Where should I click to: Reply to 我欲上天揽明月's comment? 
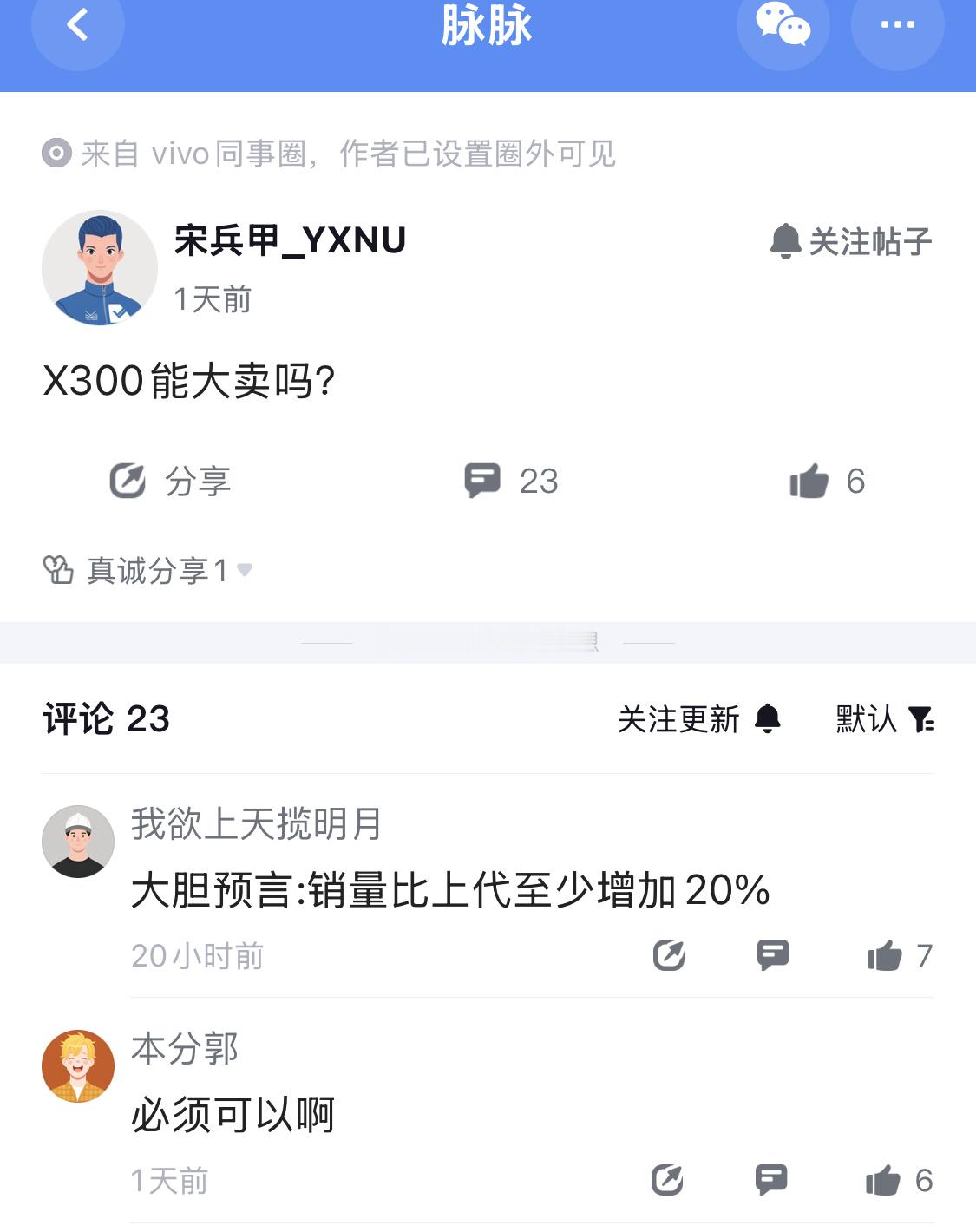coord(772,955)
